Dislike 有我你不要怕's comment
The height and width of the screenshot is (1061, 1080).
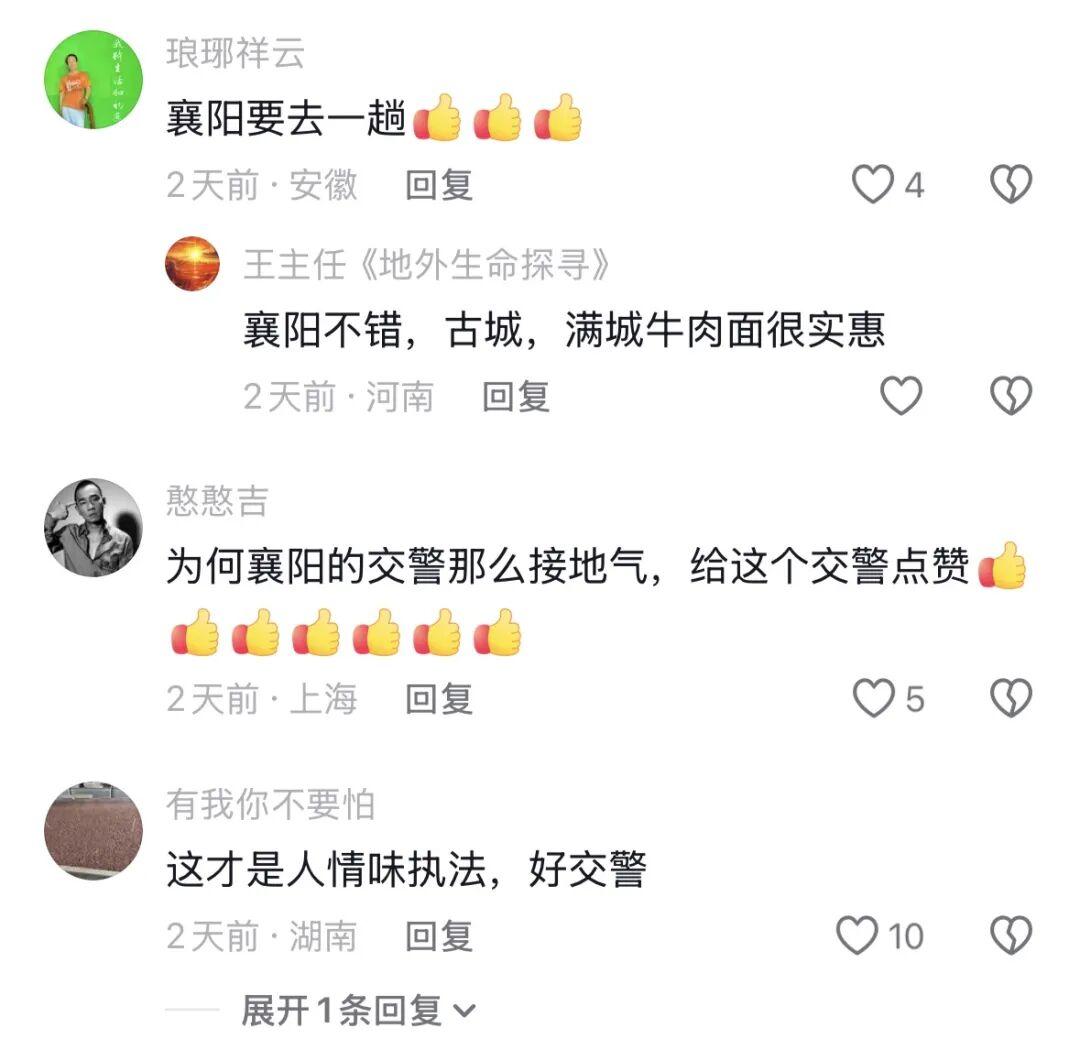[1010, 936]
